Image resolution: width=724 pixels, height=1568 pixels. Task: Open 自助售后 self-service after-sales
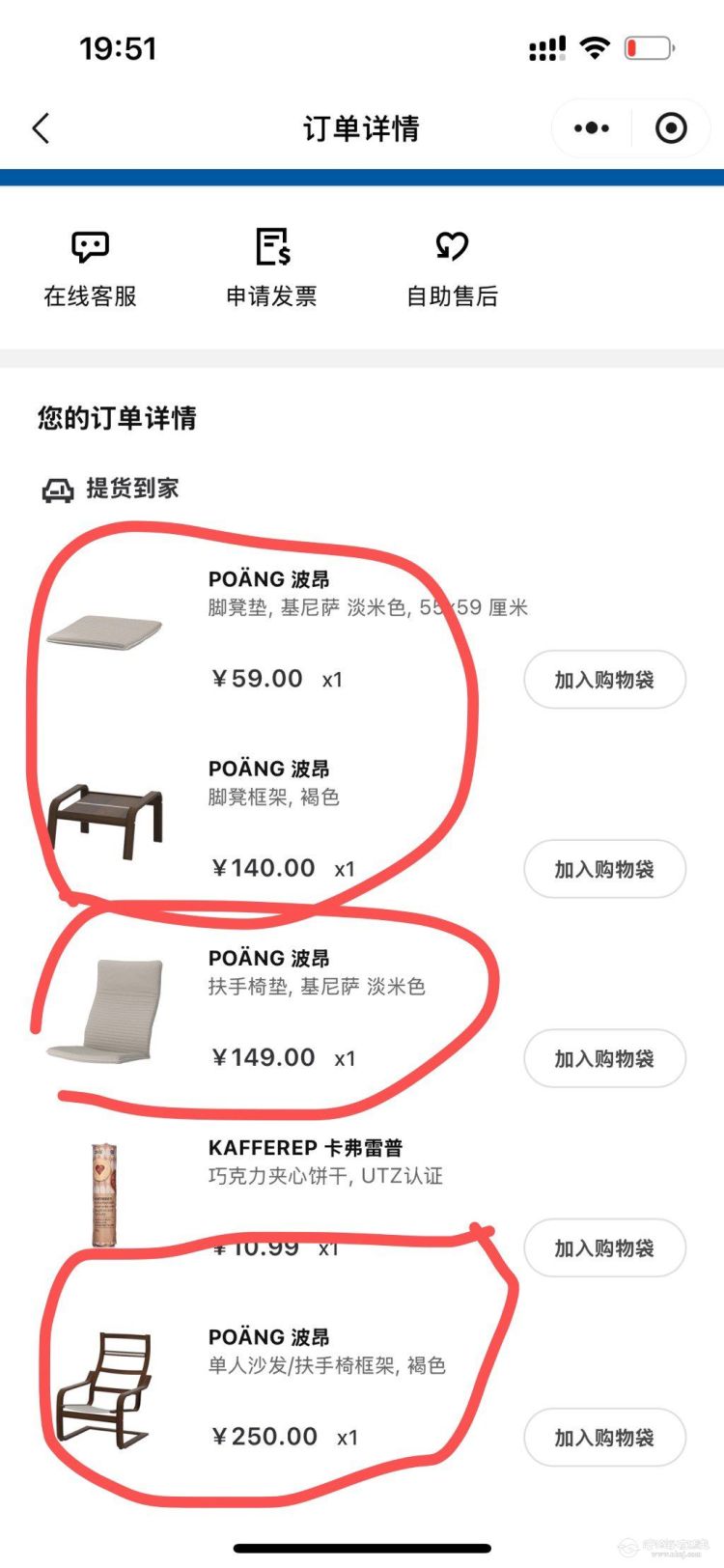452,269
